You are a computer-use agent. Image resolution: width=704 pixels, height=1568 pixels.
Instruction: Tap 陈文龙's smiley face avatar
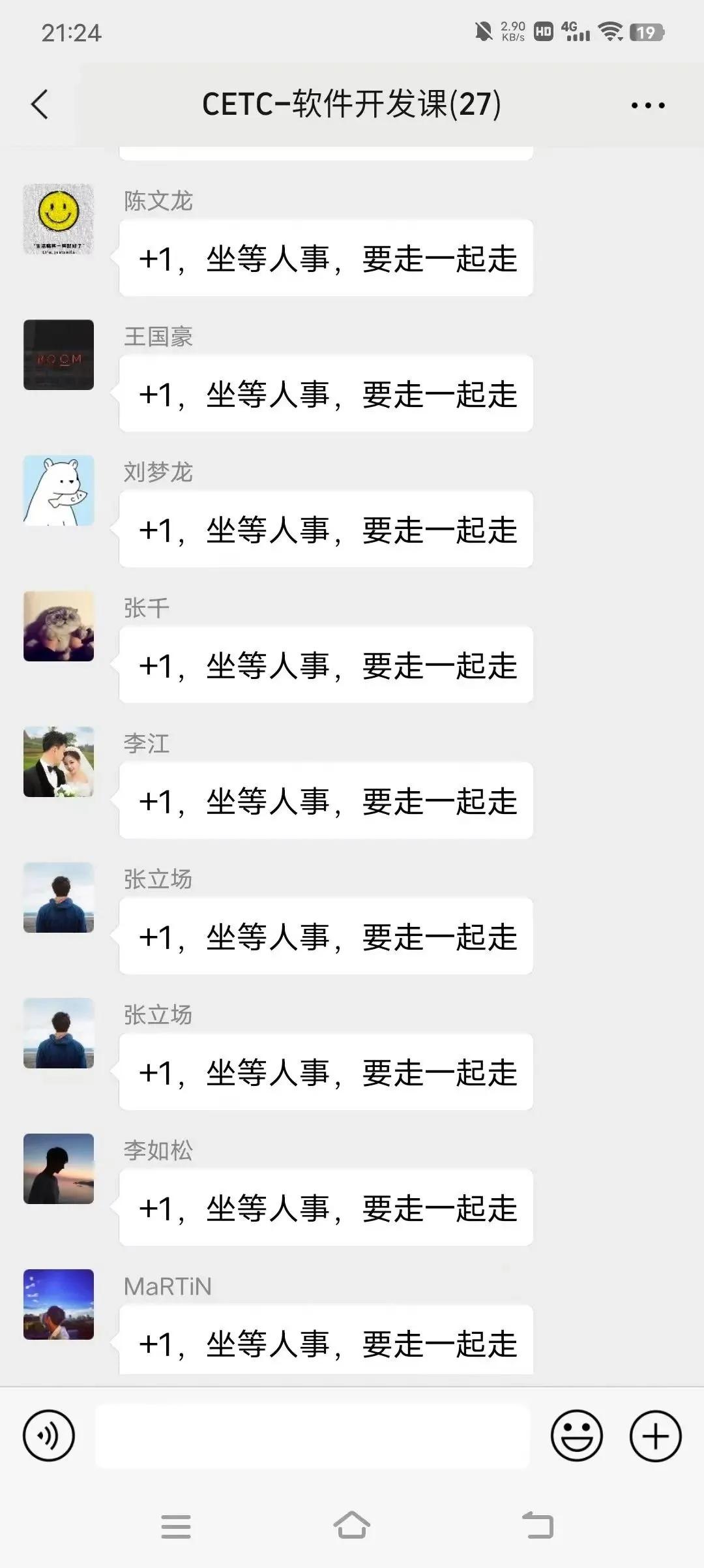click(58, 219)
